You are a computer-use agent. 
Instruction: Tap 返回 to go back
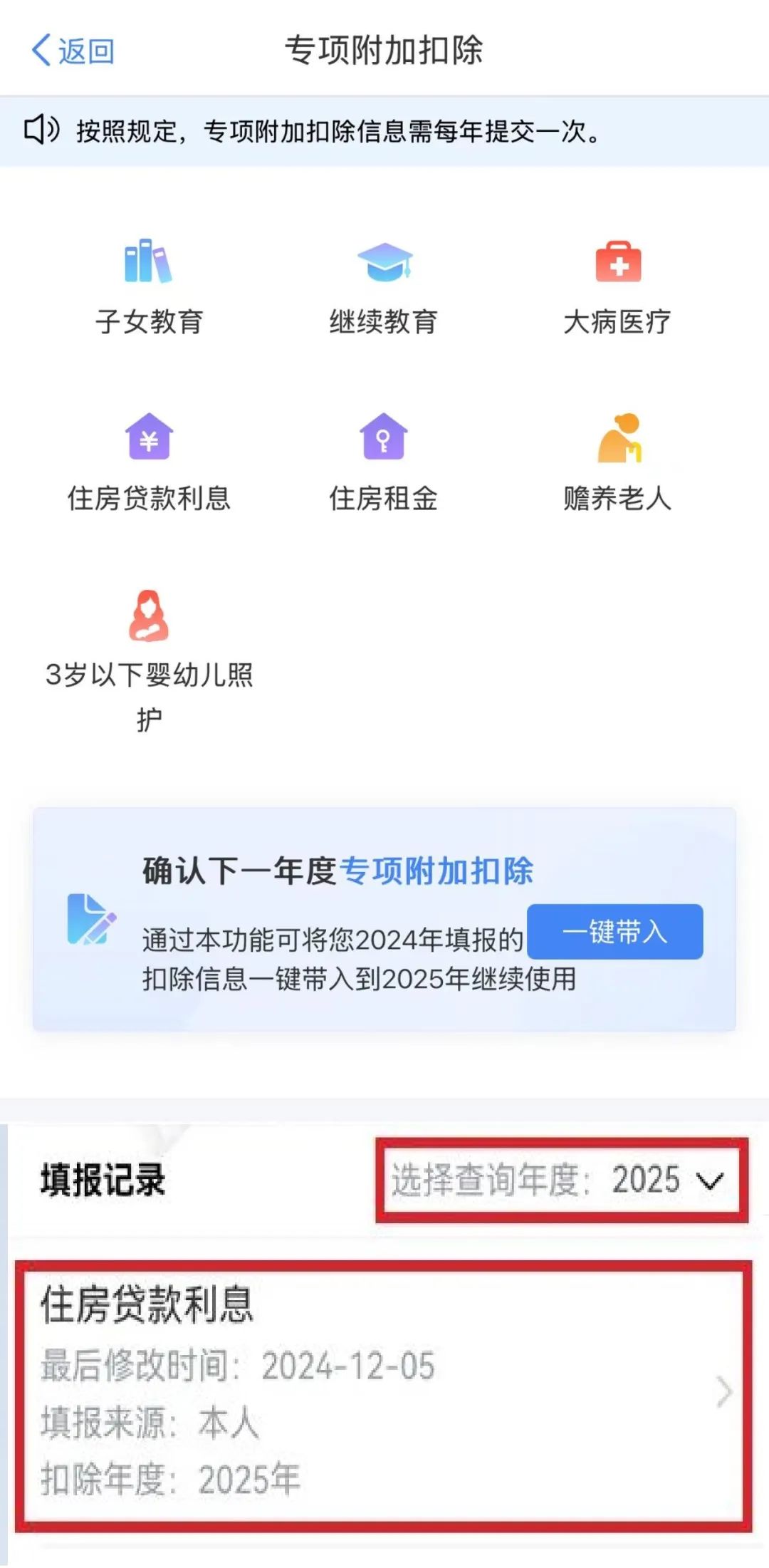(x=73, y=51)
